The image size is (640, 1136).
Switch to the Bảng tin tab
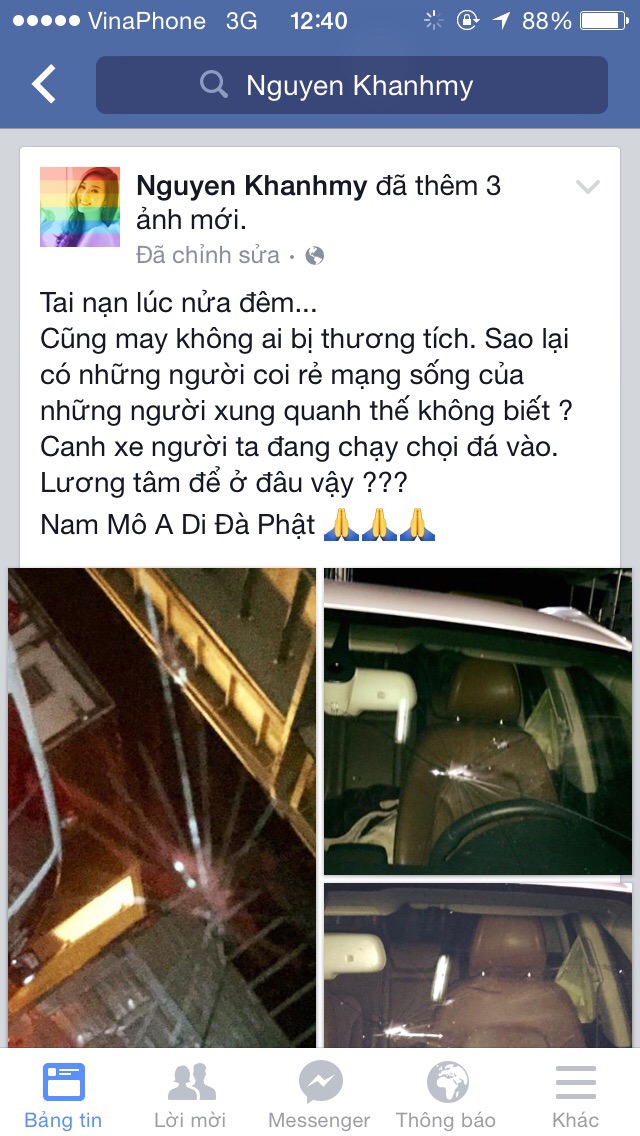[x=63, y=1095]
